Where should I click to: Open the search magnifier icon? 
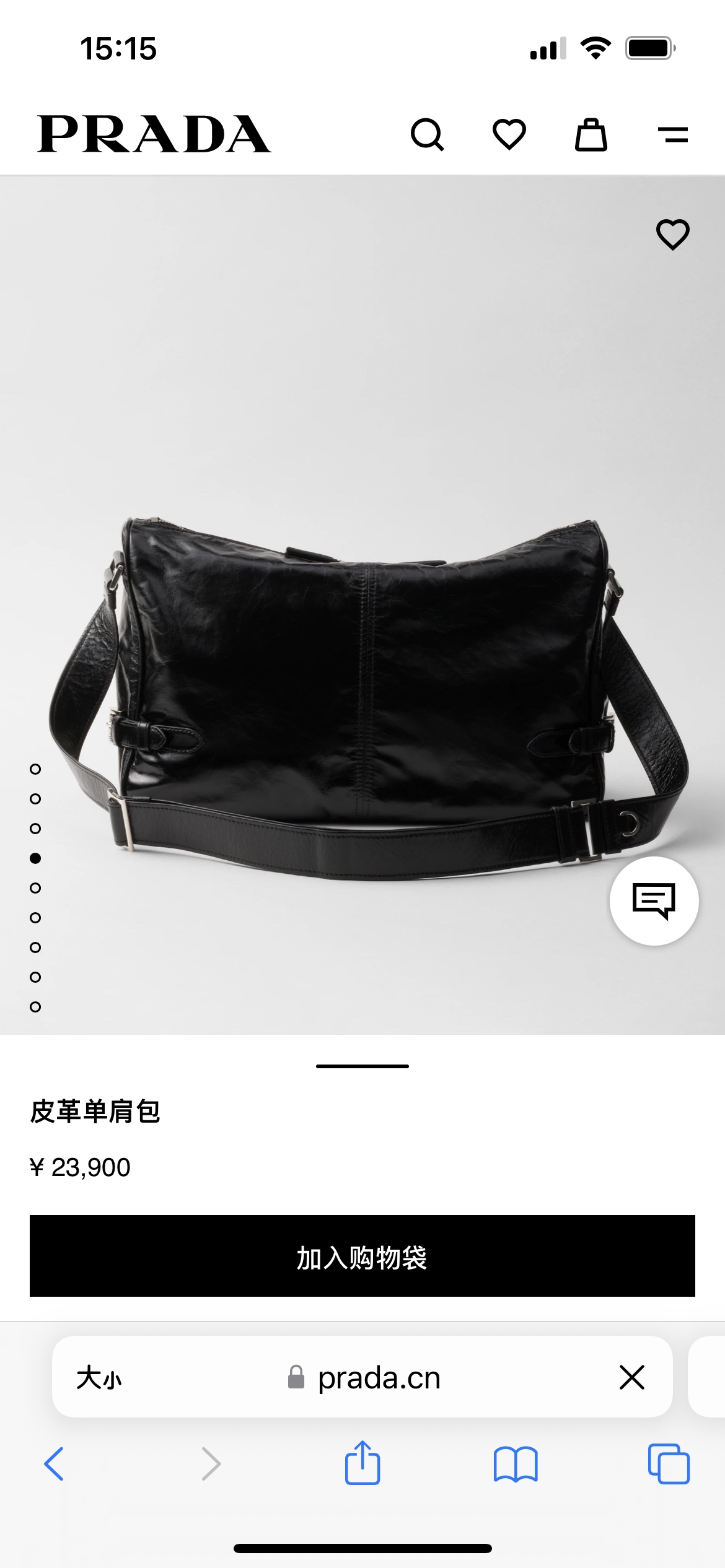tap(428, 134)
